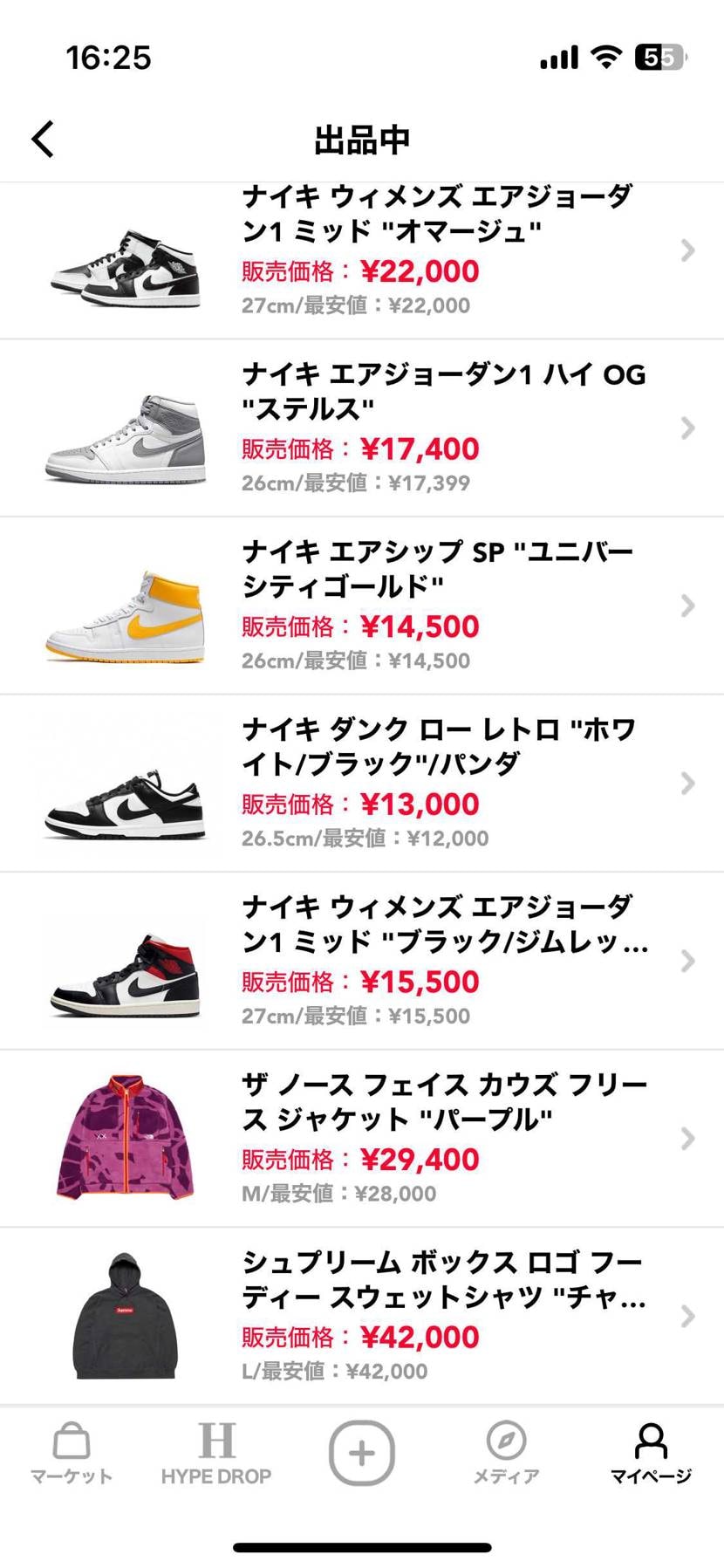
Task: Select the 出品中 title tab
Action: 362,138
